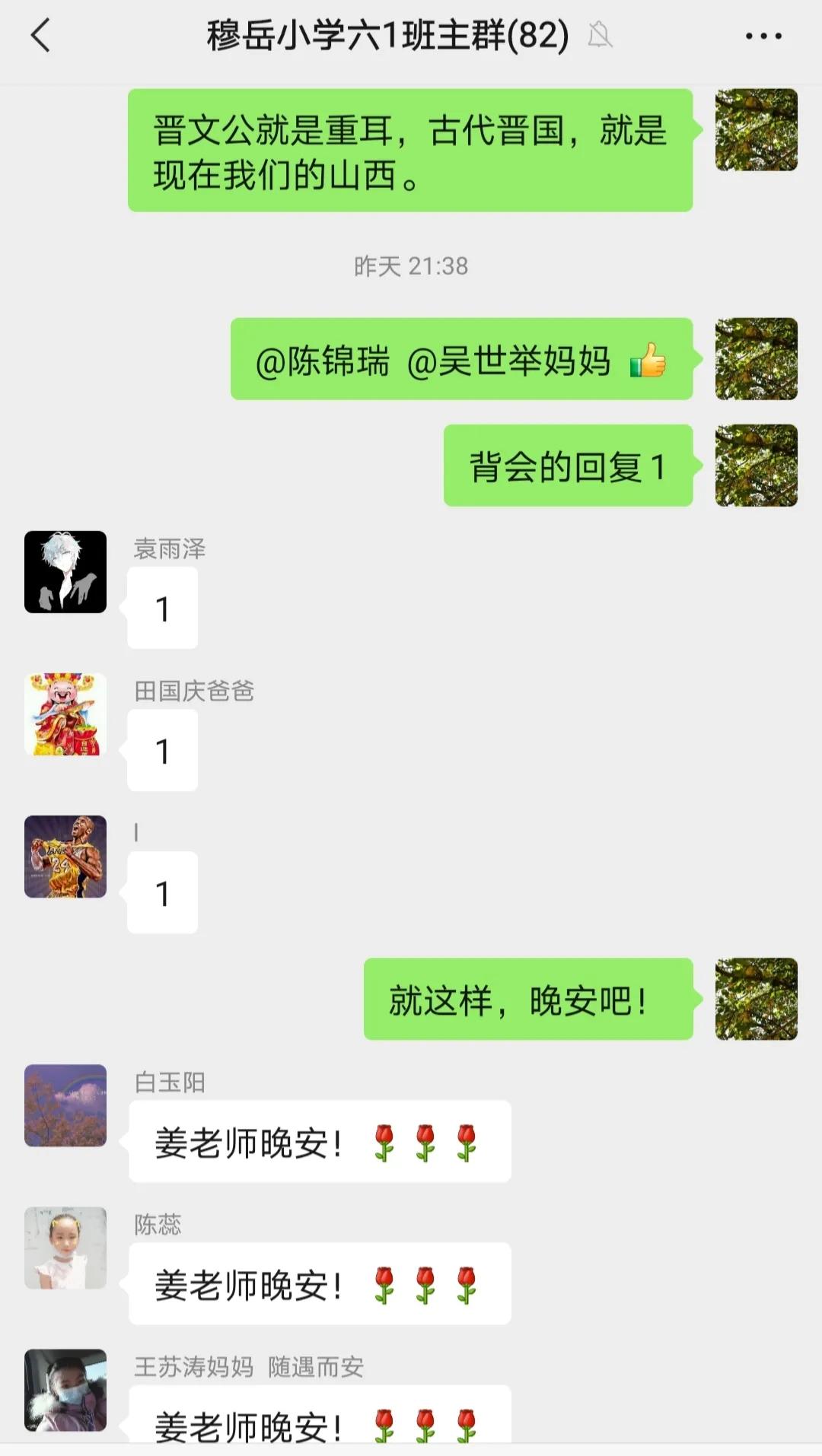Tap 白玉阳's avatar
822x1456 pixels.
(x=65, y=1105)
